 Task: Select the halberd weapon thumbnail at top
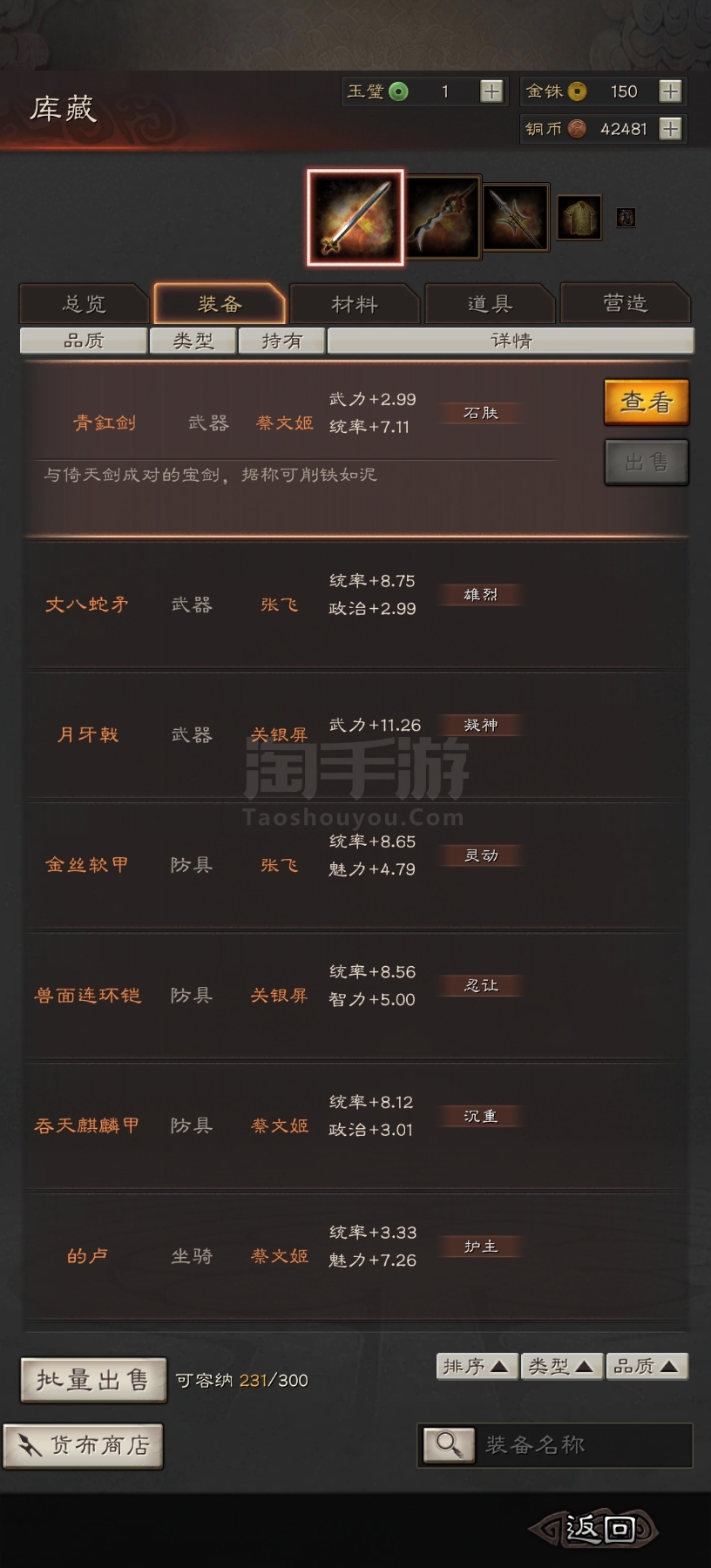[516, 217]
